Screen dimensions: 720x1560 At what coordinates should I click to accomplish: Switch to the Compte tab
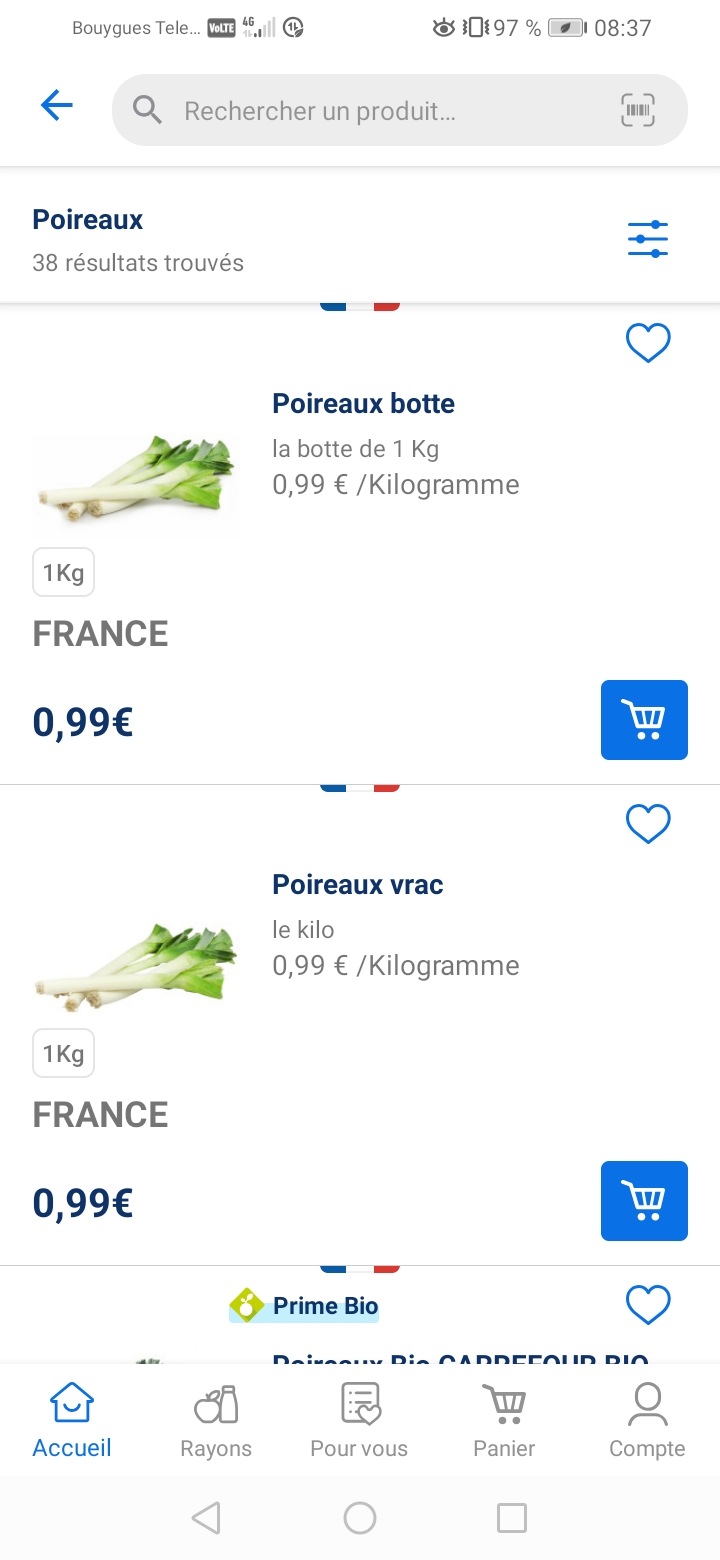pos(647,1421)
